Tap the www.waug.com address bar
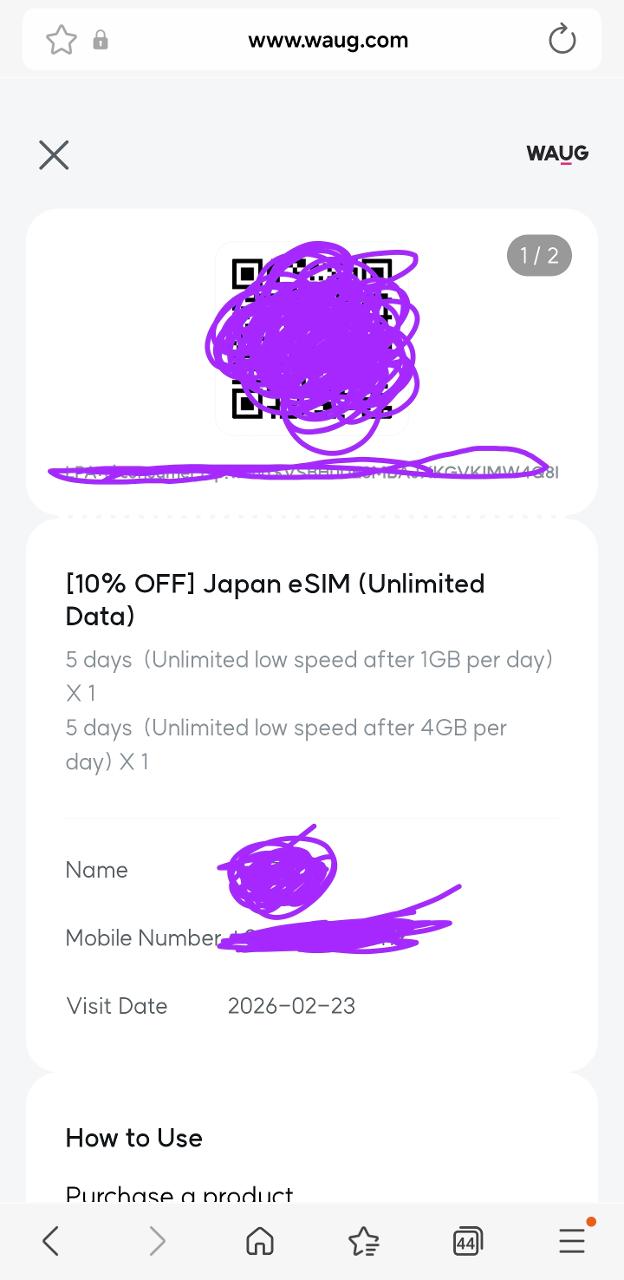The width and height of the screenshot is (624, 1280). click(328, 40)
